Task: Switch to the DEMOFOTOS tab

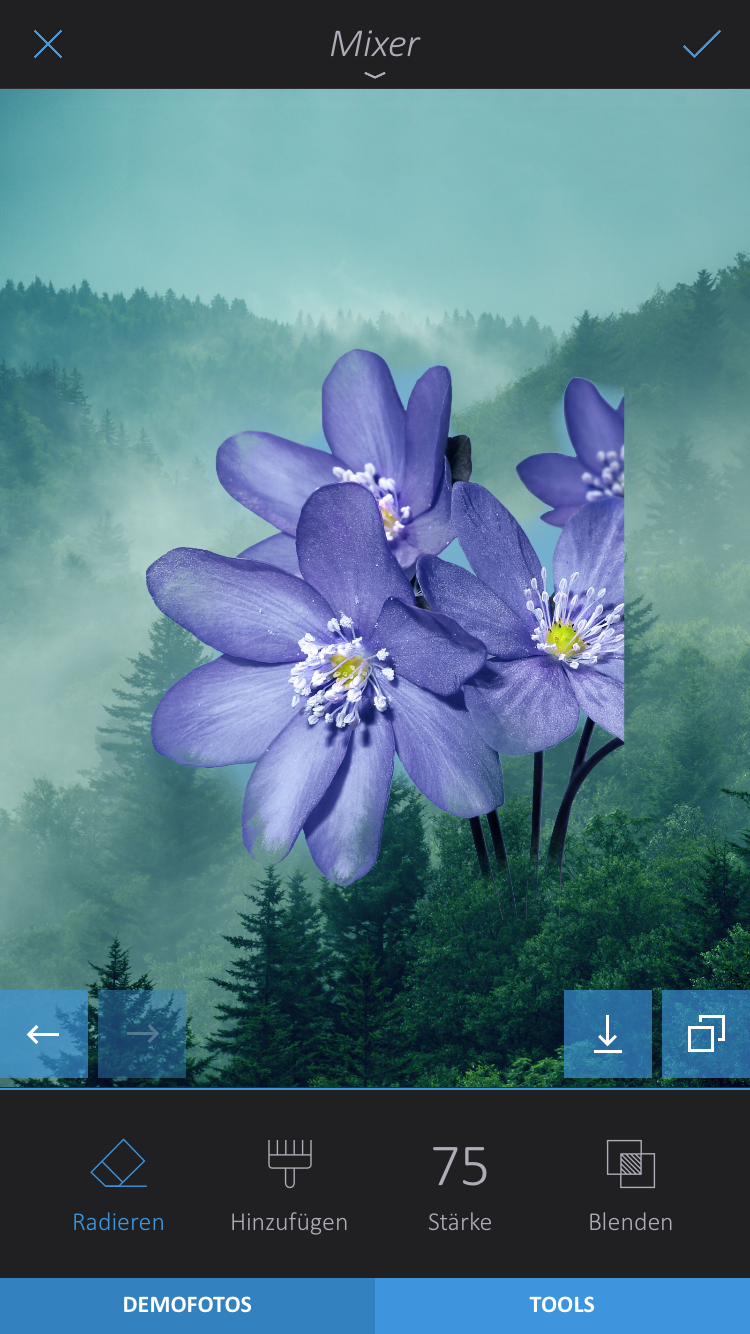Action: [187, 1305]
